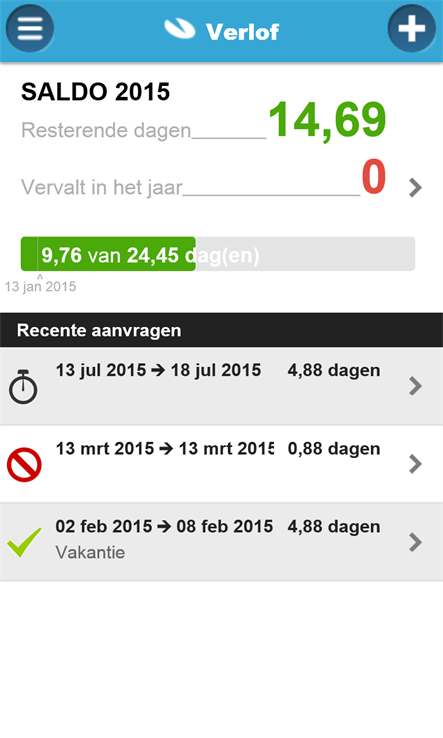The image size is (443, 738).
Task: Add a new leave request
Action: click(412, 29)
